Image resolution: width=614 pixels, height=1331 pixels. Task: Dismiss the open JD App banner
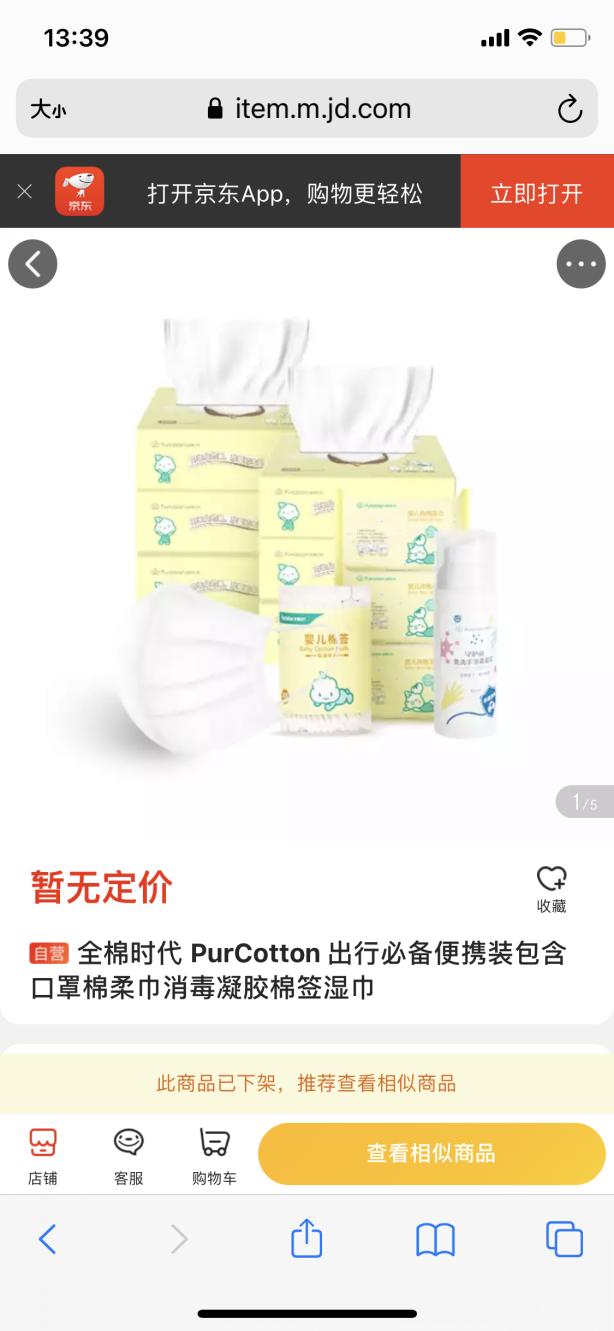25,191
